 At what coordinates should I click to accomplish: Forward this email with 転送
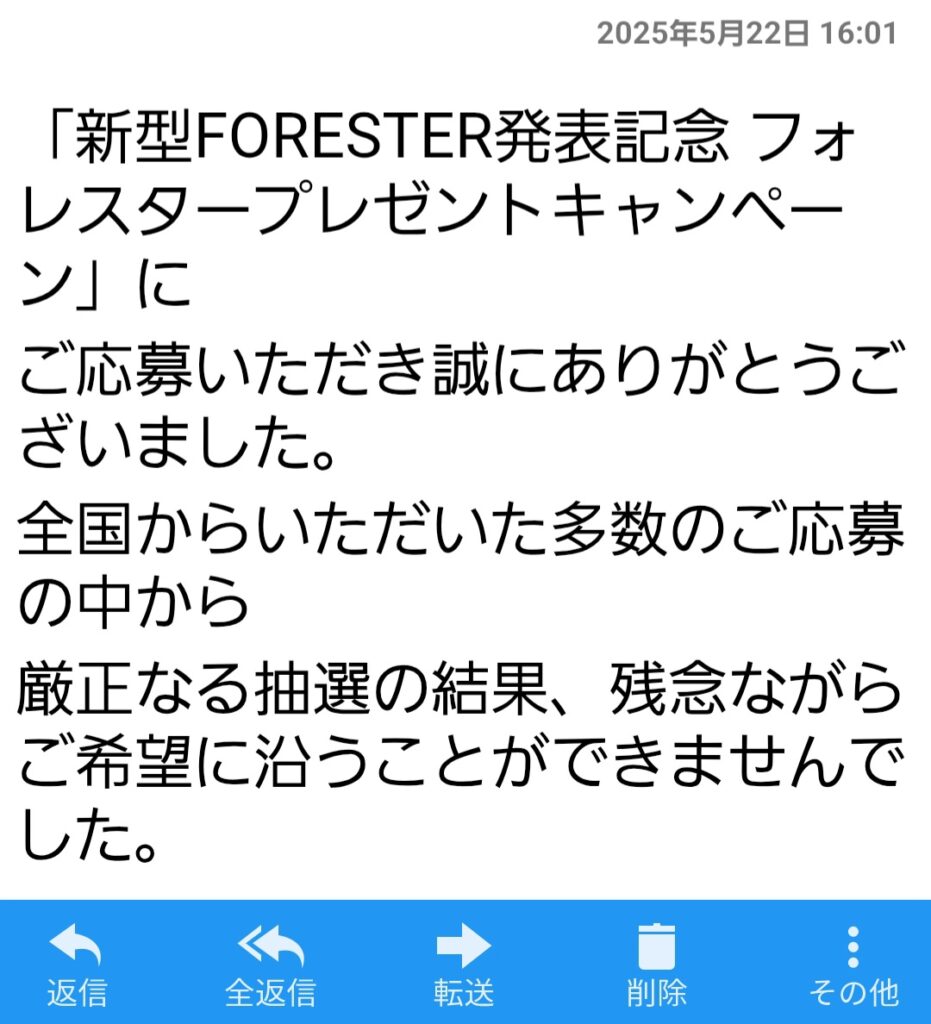(464, 963)
